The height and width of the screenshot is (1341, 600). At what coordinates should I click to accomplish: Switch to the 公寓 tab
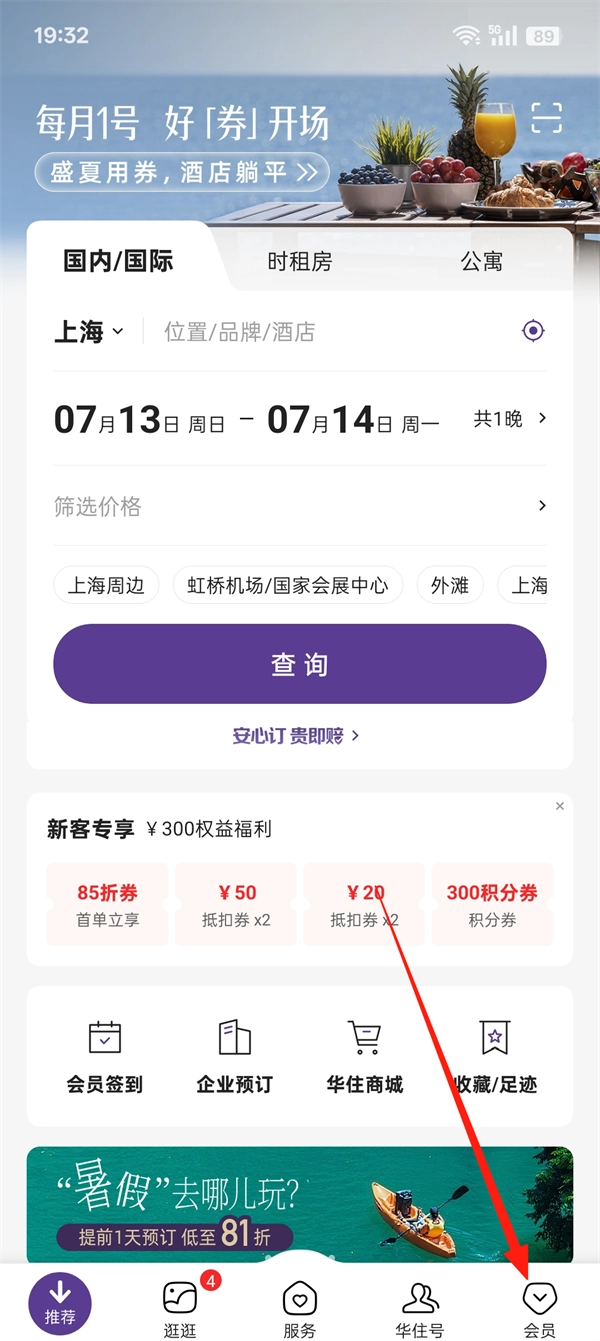(481, 262)
